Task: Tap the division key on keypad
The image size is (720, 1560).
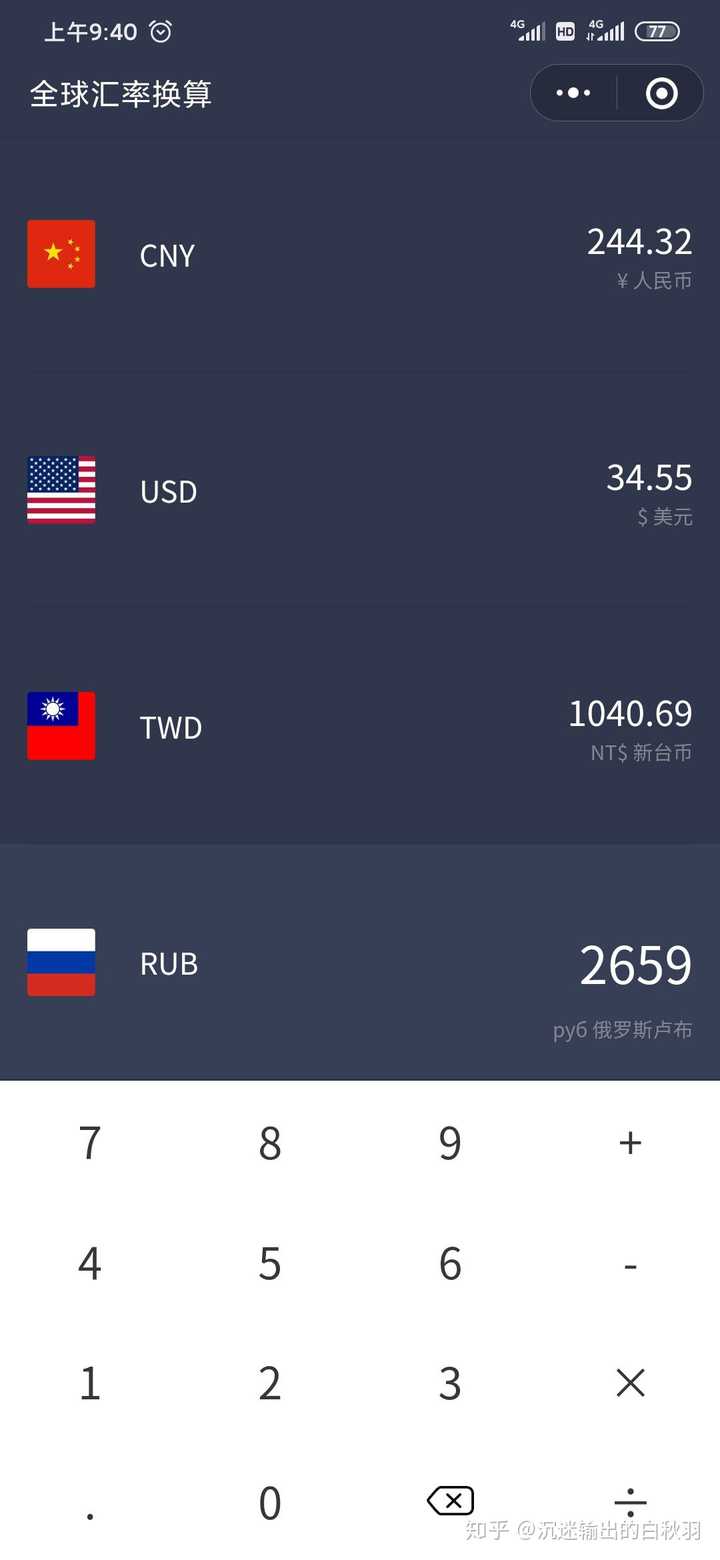Action: point(630,1500)
